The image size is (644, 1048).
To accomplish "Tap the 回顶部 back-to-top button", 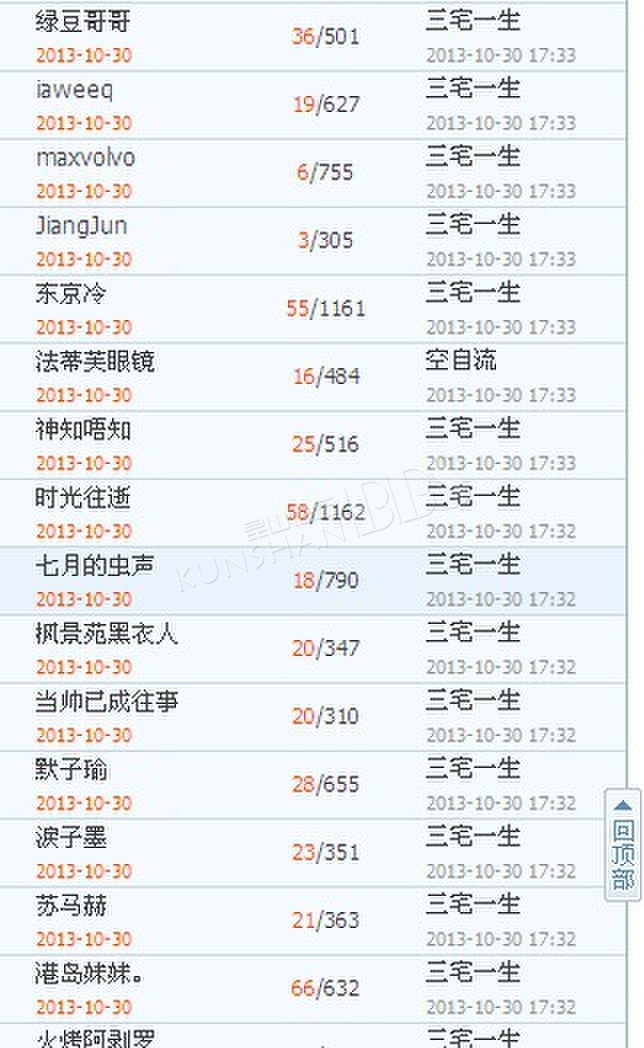I will click(x=623, y=845).
